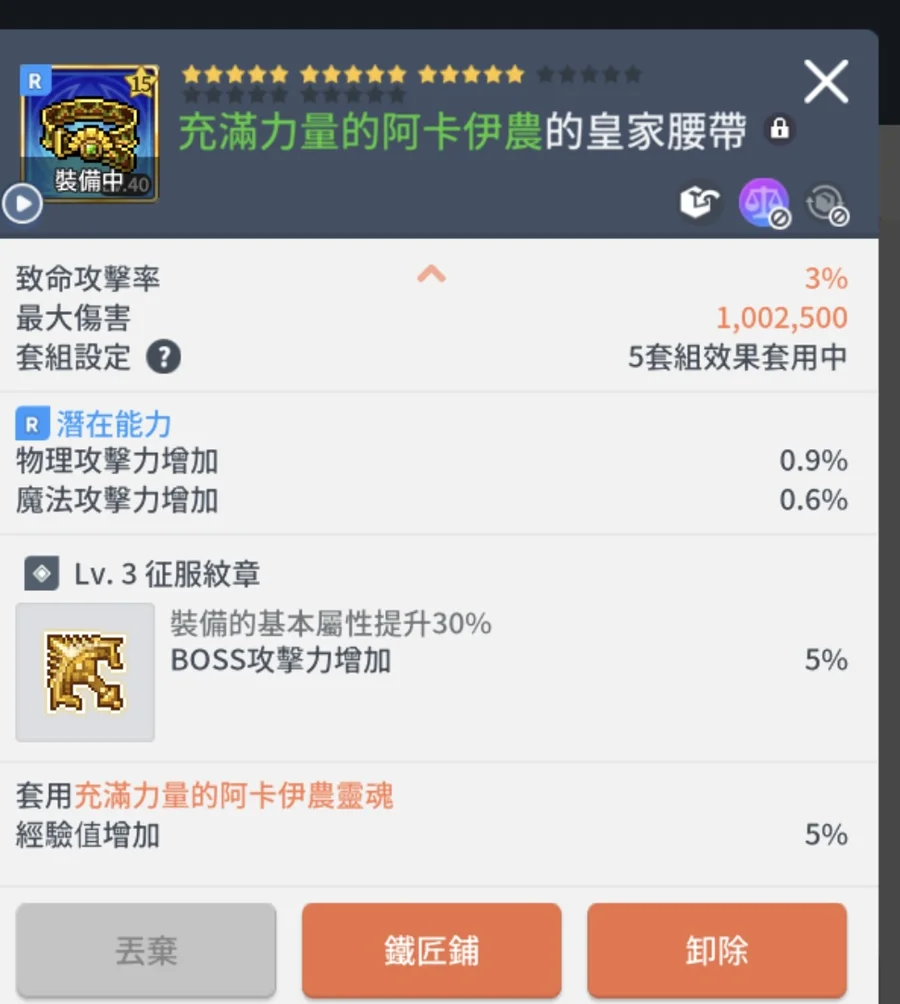Tap the circular arrows icon

tap(826, 202)
